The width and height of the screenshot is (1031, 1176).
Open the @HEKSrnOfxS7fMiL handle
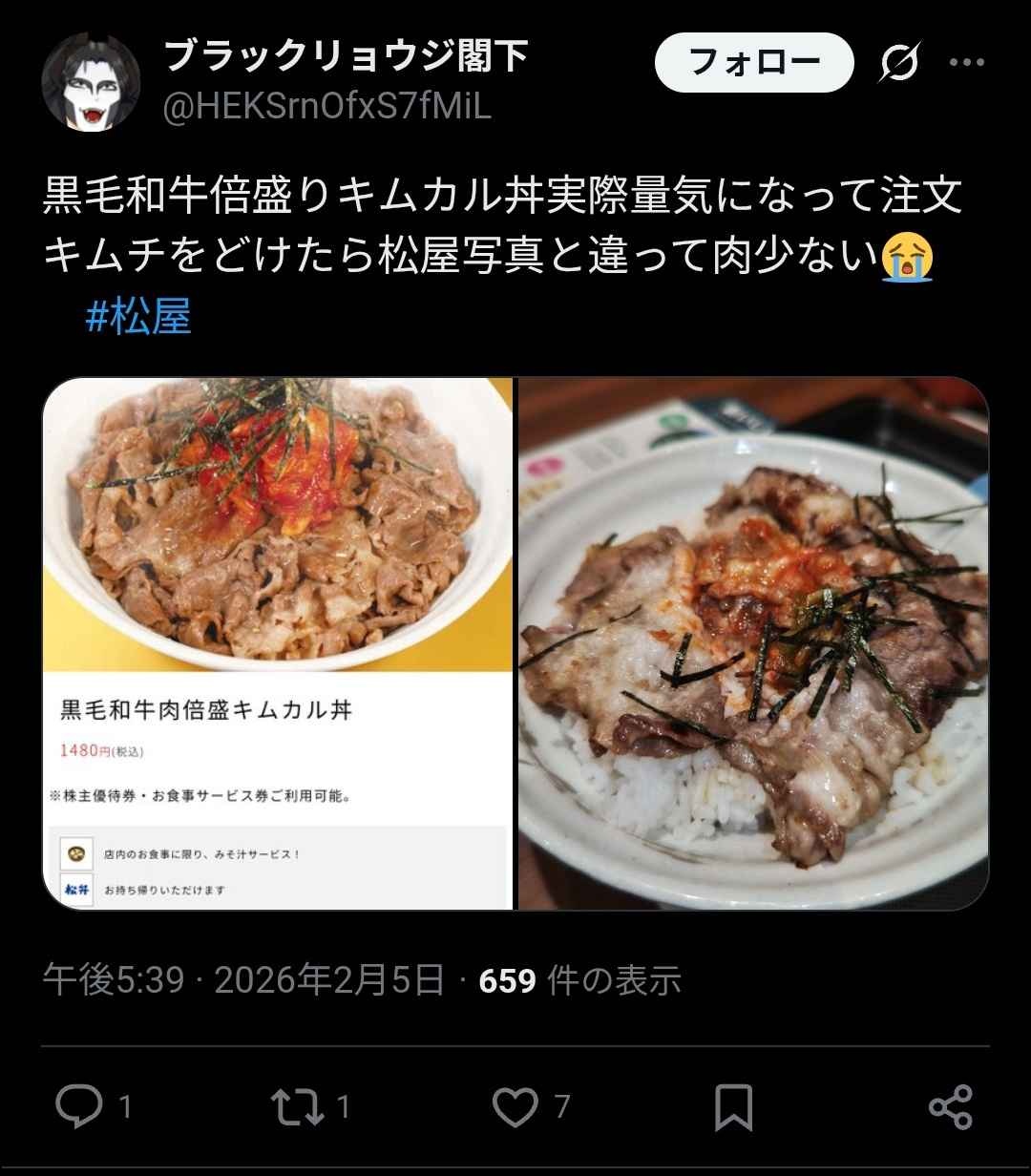(x=327, y=108)
